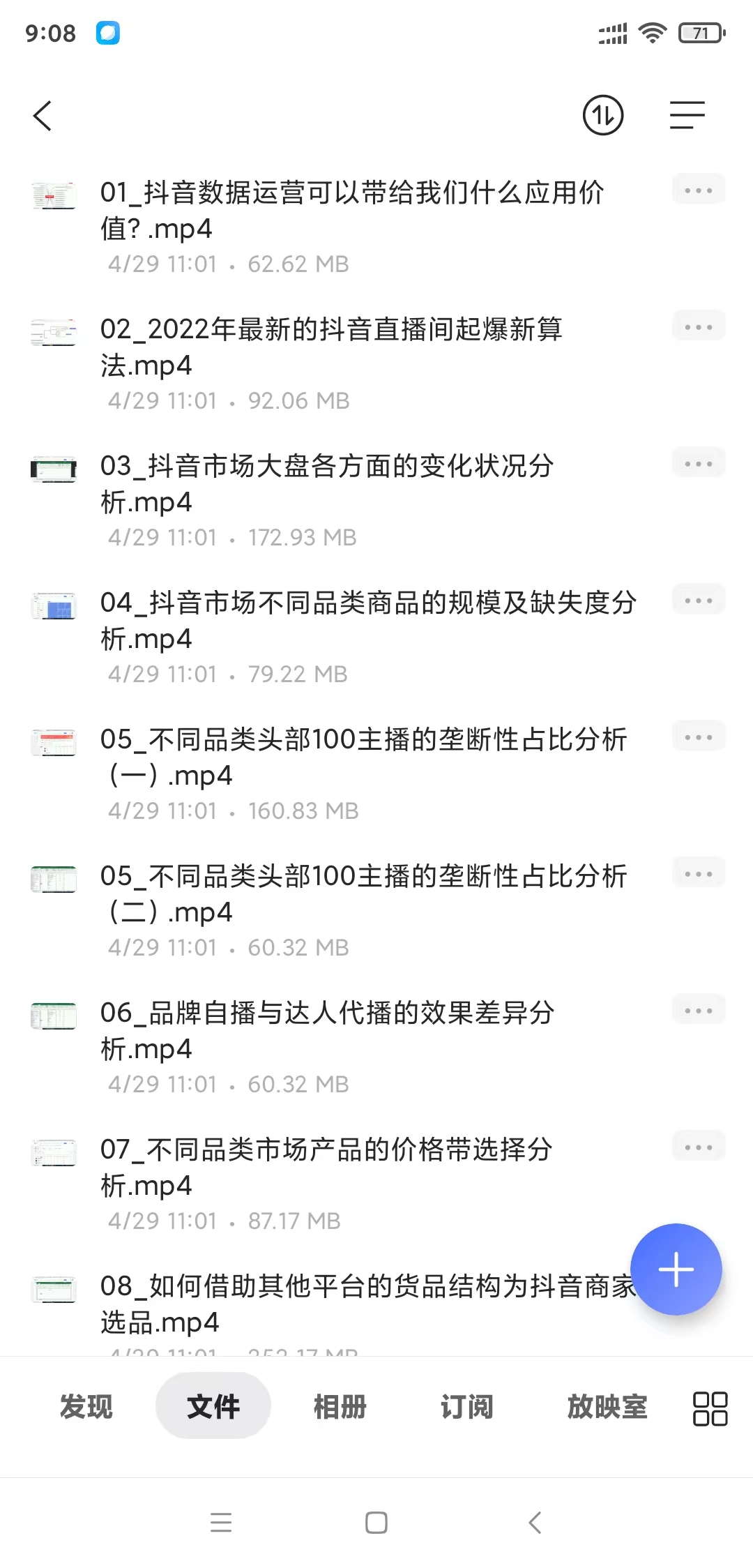
Task: Open the 01_抖音数据运营 video file
Action: (351, 210)
